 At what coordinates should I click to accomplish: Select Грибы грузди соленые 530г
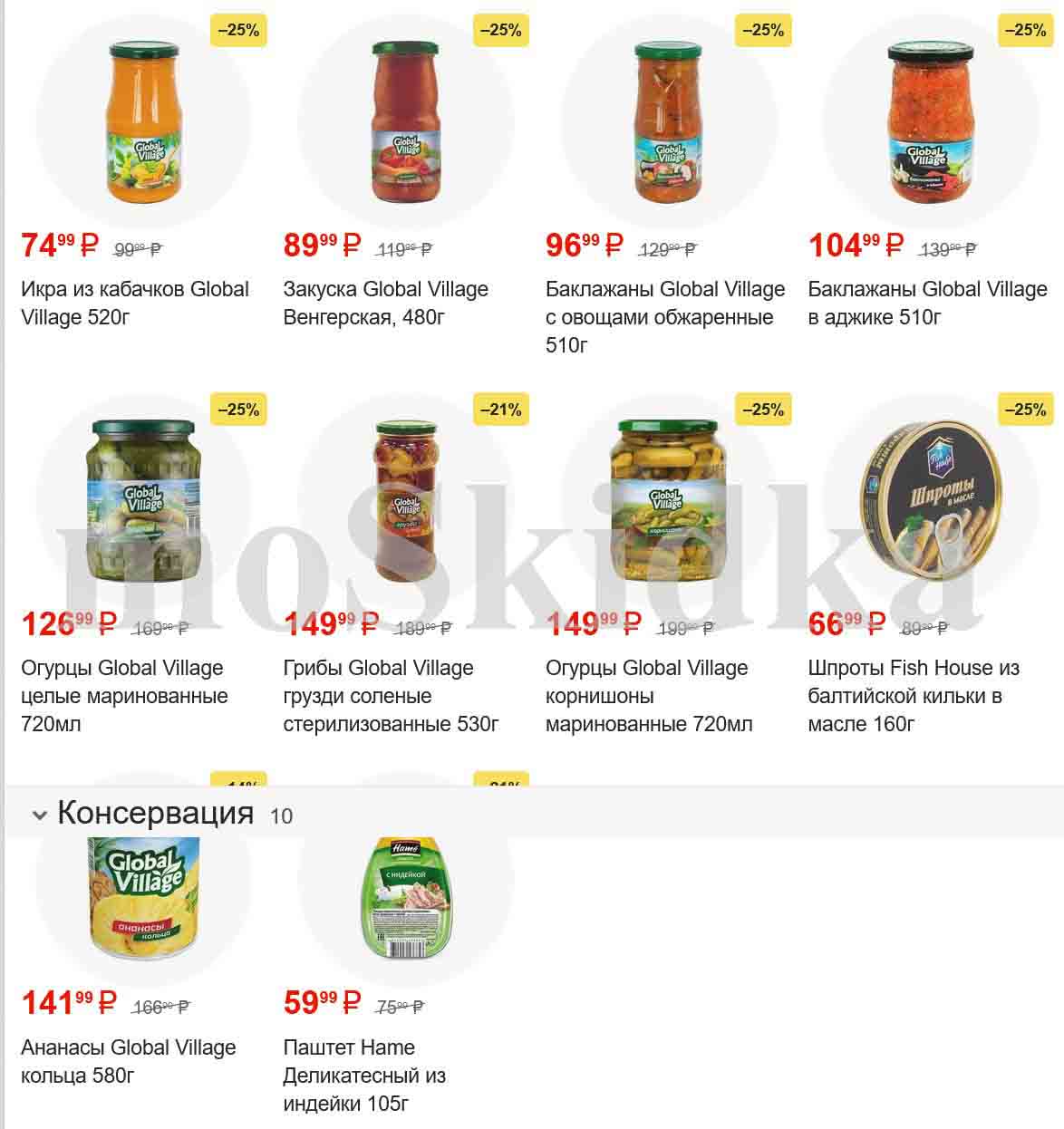(390, 695)
